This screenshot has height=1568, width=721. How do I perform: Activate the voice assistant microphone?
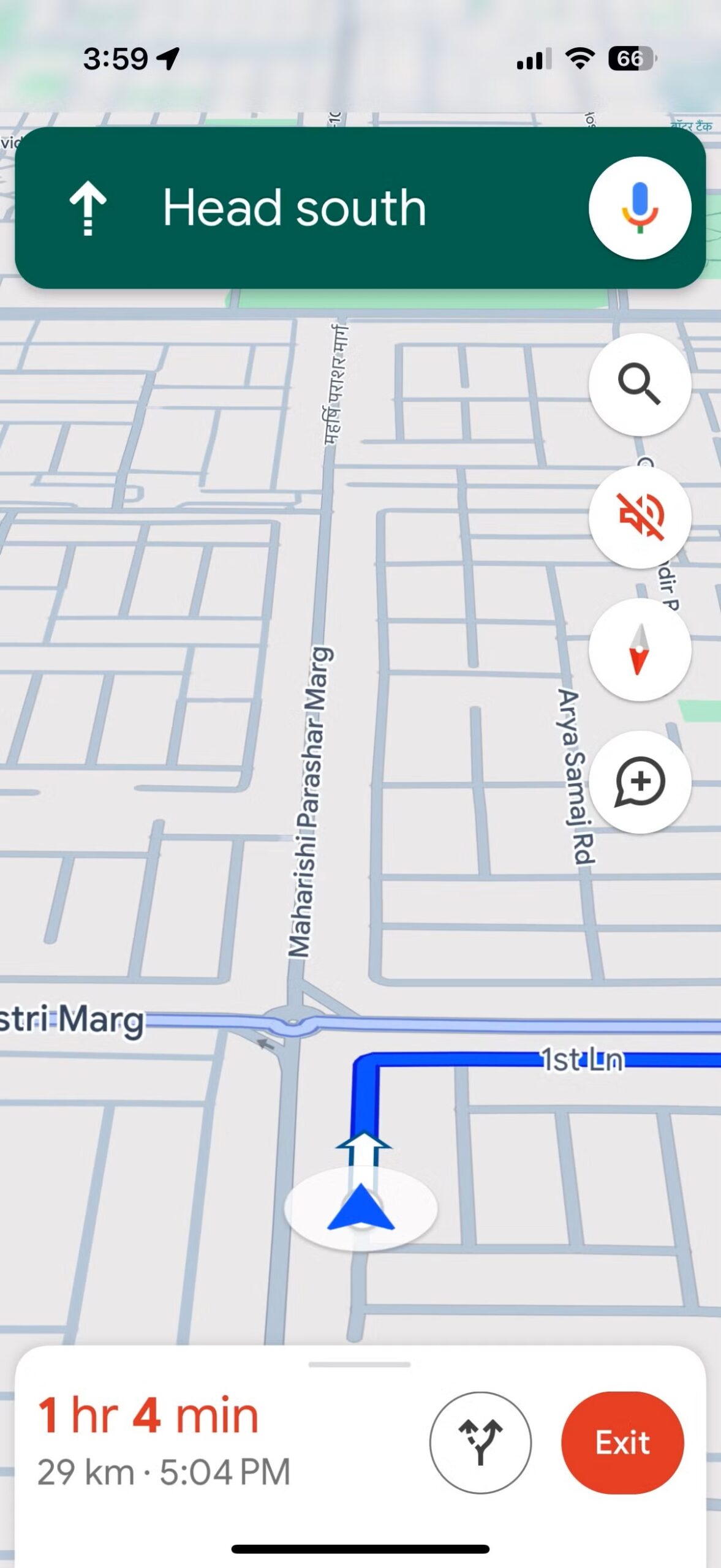[640, 208]
